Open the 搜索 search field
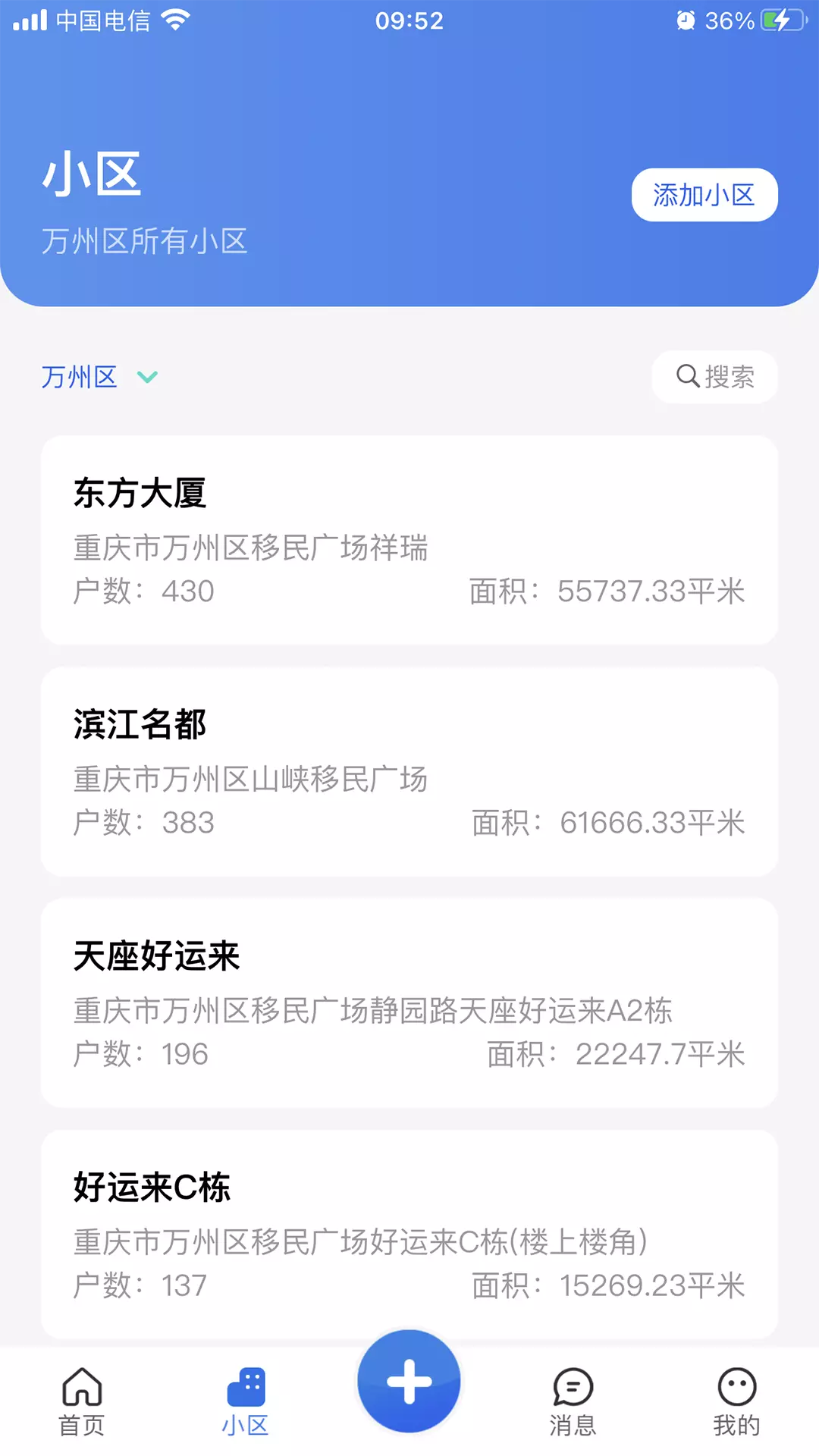819x1456 pixels. [714, 376]
